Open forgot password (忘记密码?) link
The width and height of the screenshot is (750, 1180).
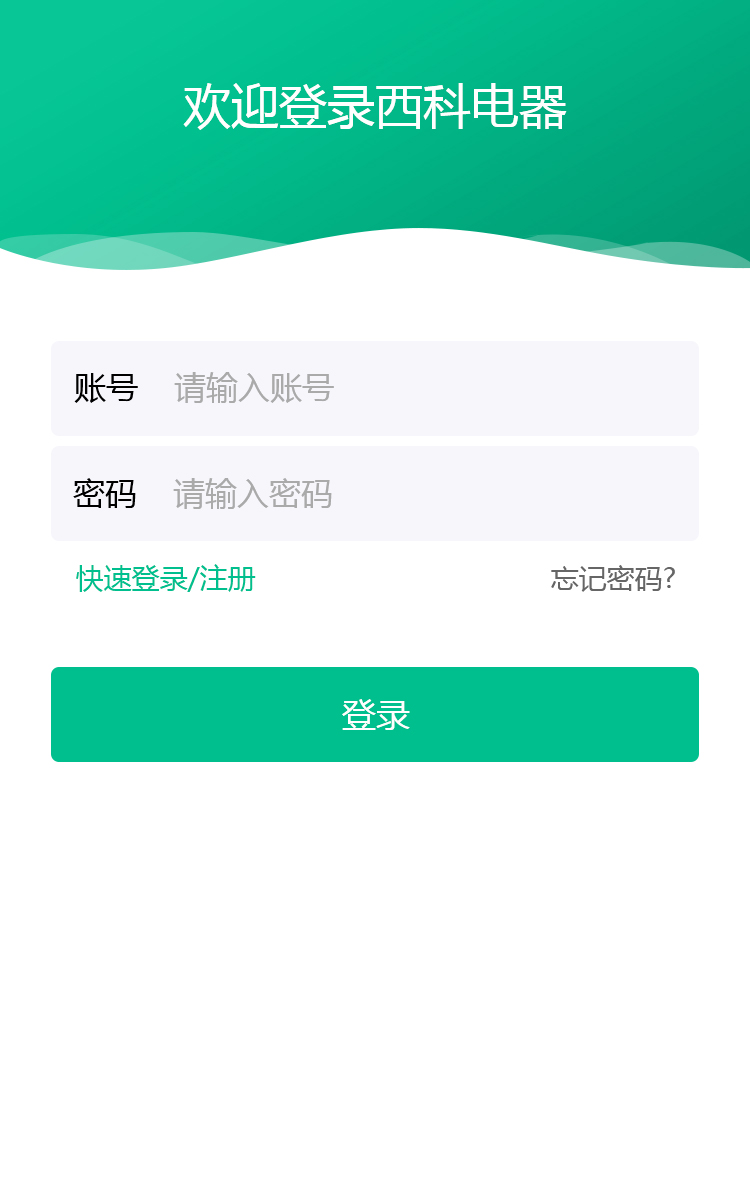tap(613, 579)
